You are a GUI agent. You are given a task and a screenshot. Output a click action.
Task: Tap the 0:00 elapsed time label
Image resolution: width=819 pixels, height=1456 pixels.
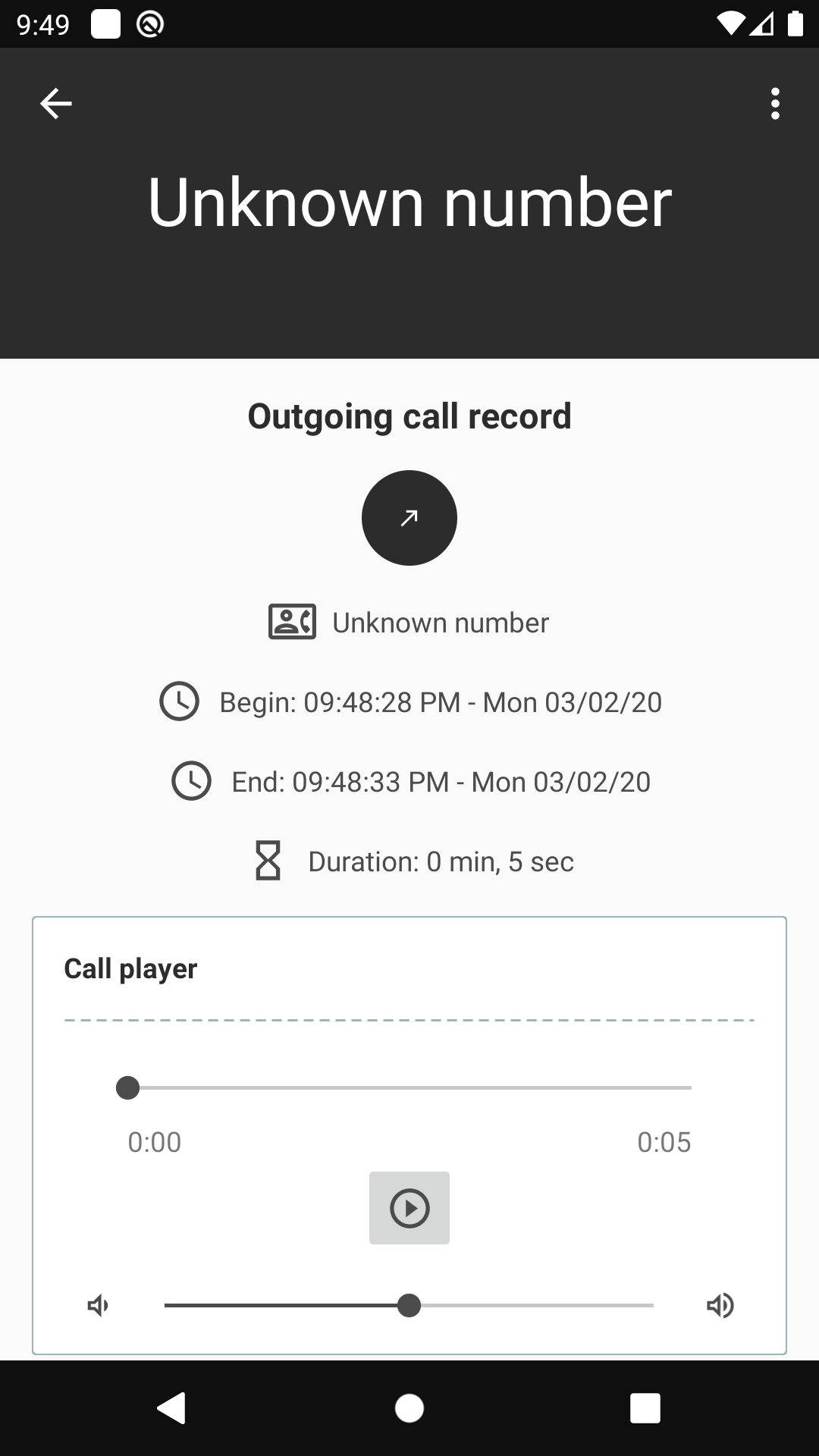(153, 1141)
